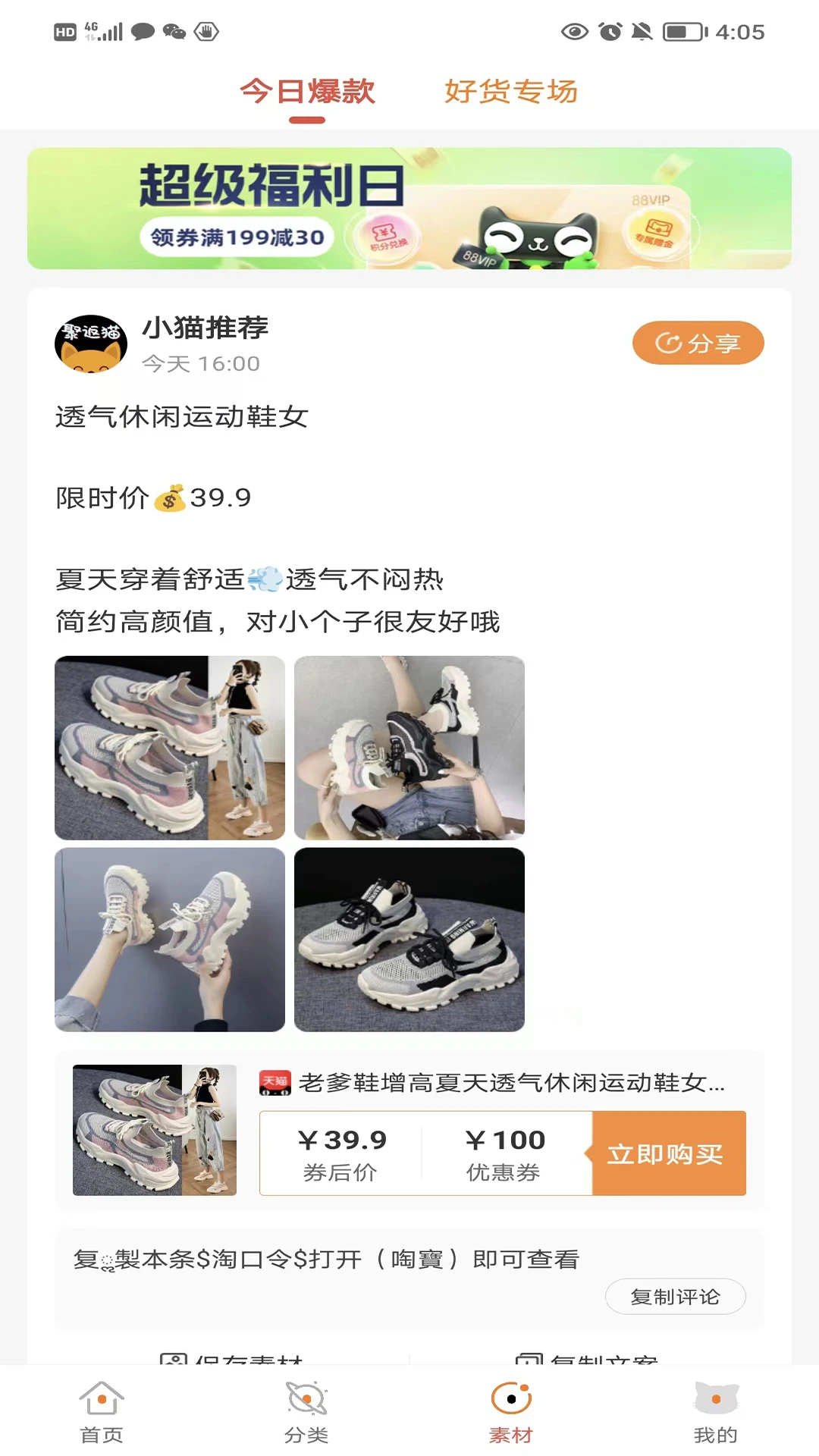The image size is (819, 1456).
Task: Switch to the 好货专场 tab
Action: pyautogui.click(x=511, y=90)
